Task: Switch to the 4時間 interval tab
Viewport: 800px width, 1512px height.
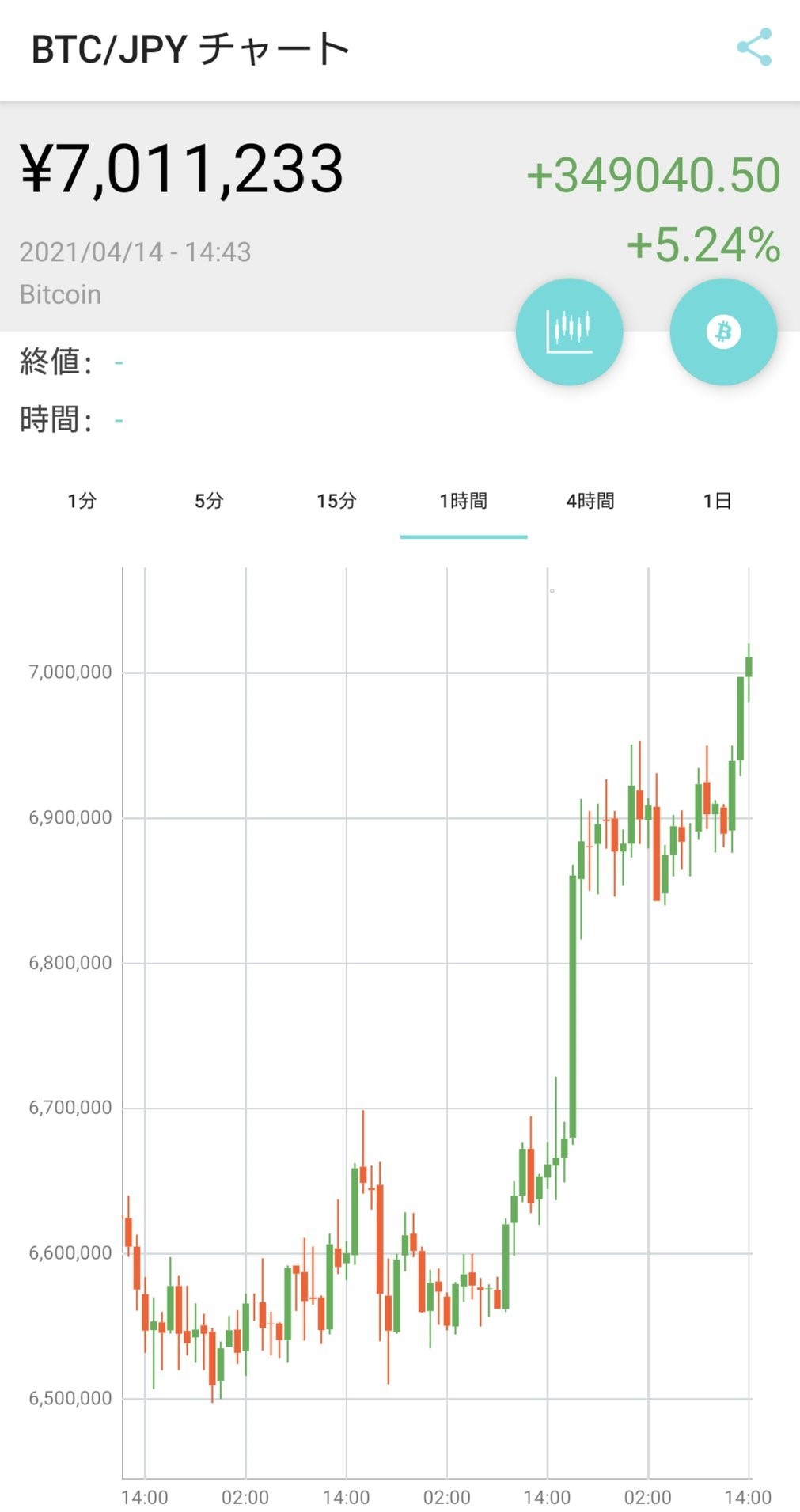Action: click(590, 501)
